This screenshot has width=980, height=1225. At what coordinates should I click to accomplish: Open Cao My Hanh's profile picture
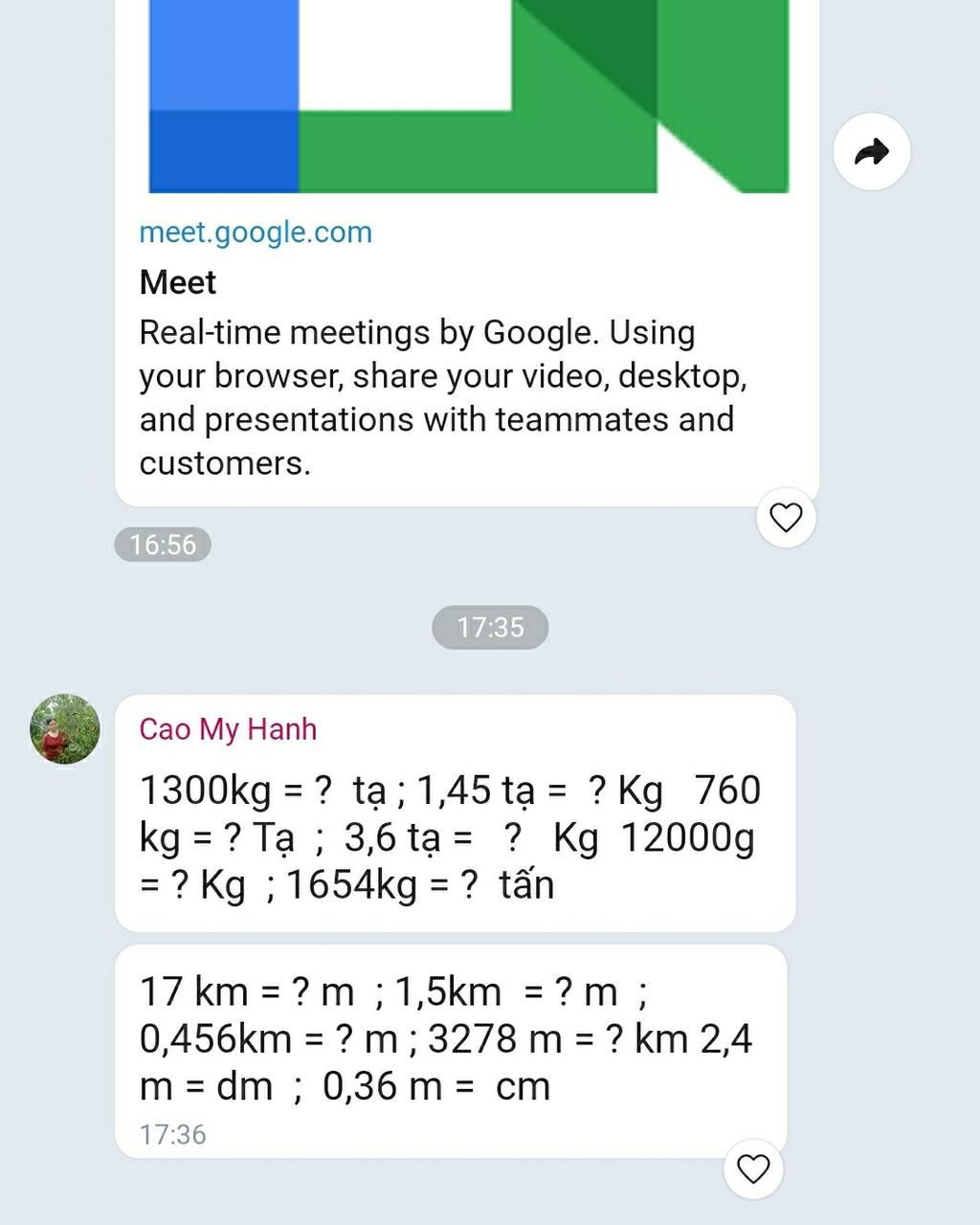point(65,729)
